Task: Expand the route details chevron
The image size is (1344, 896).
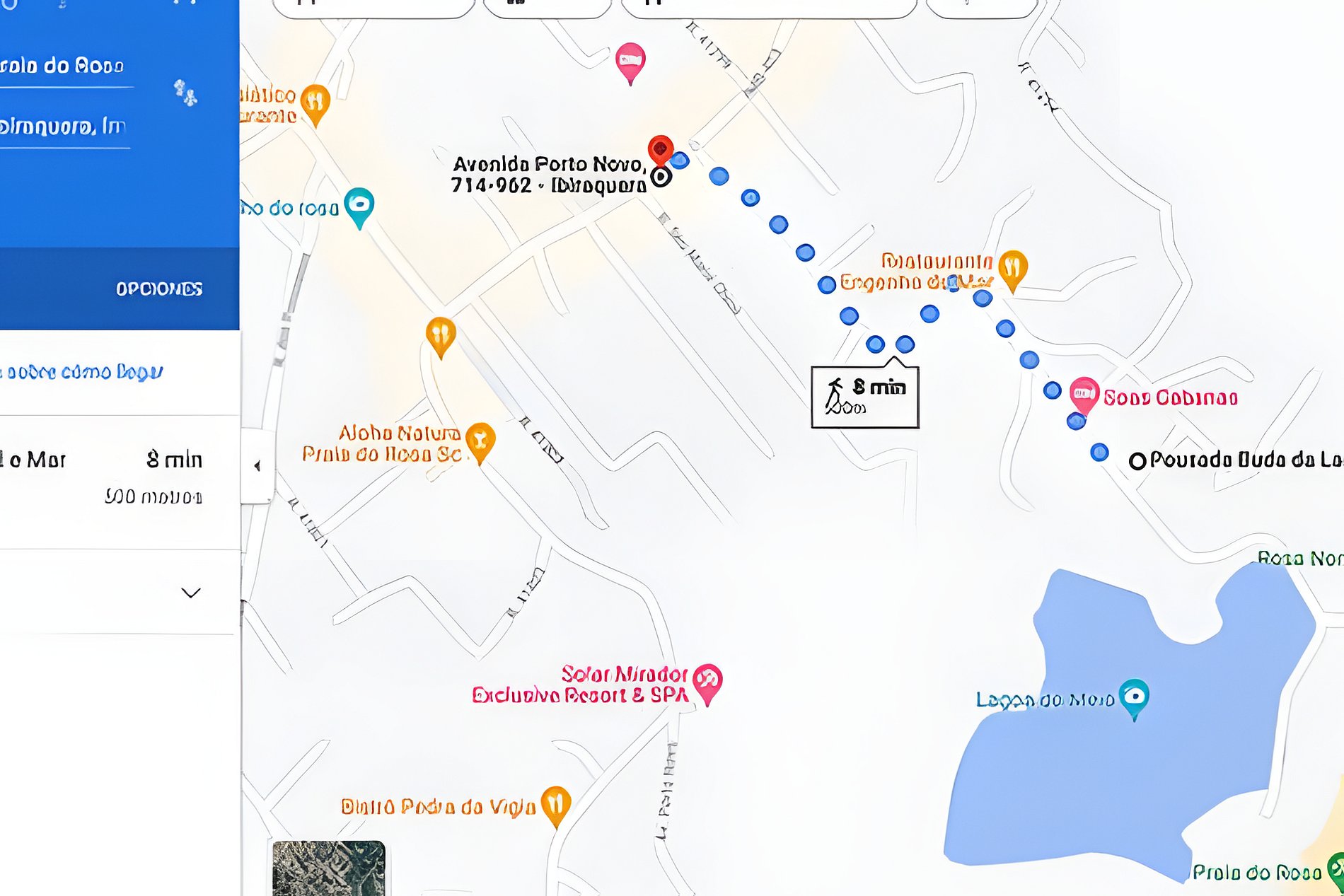Action: 190,593
